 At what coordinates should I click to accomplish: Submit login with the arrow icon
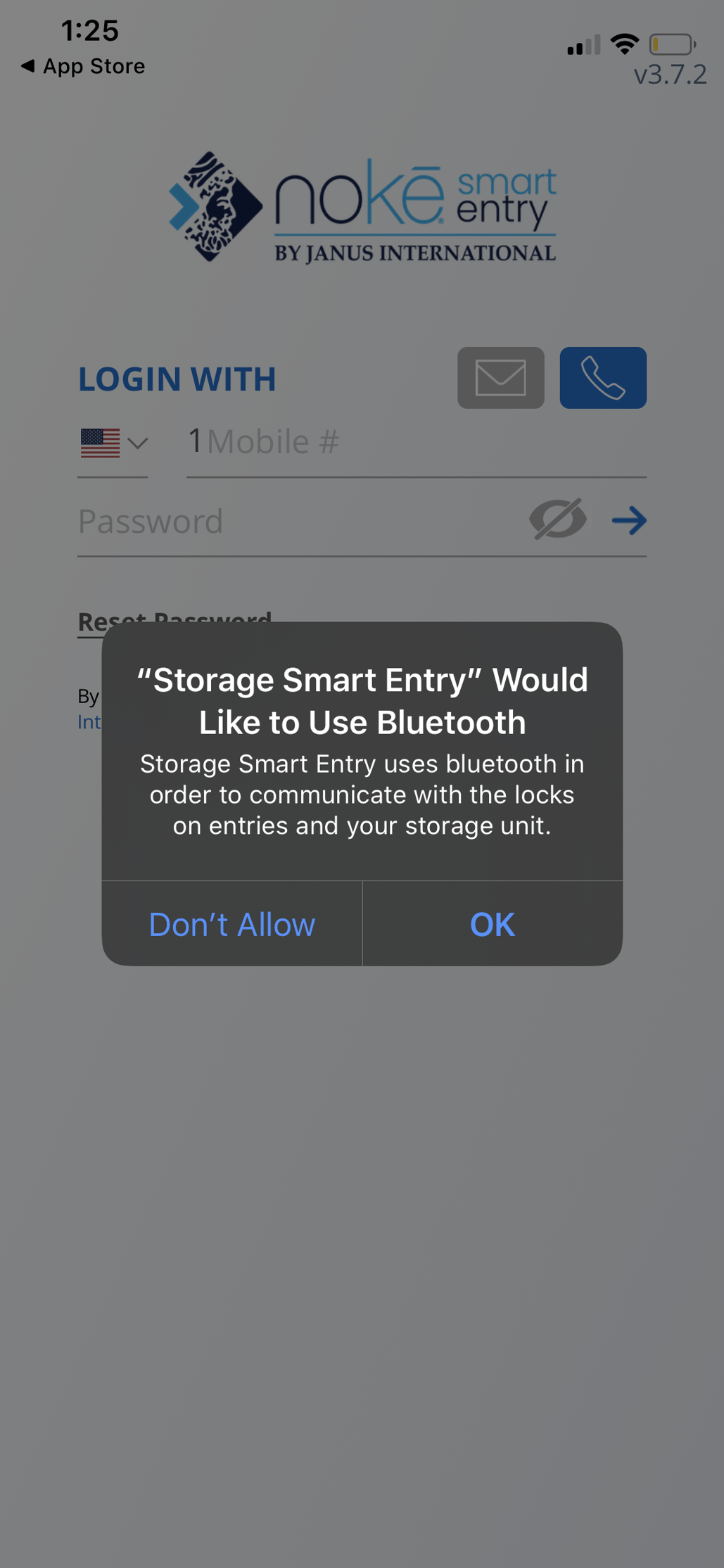629,521
